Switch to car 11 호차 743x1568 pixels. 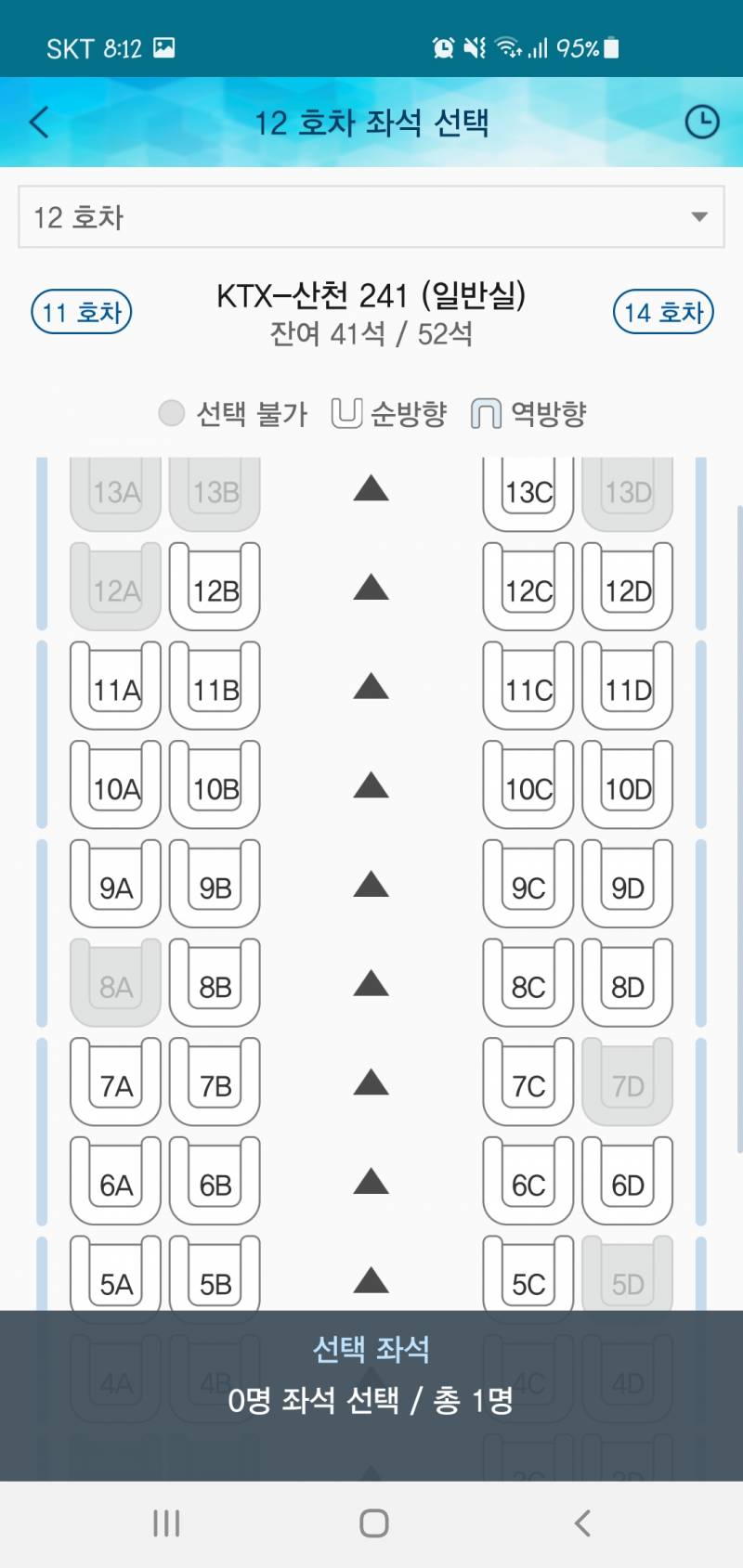pos(81,312)
